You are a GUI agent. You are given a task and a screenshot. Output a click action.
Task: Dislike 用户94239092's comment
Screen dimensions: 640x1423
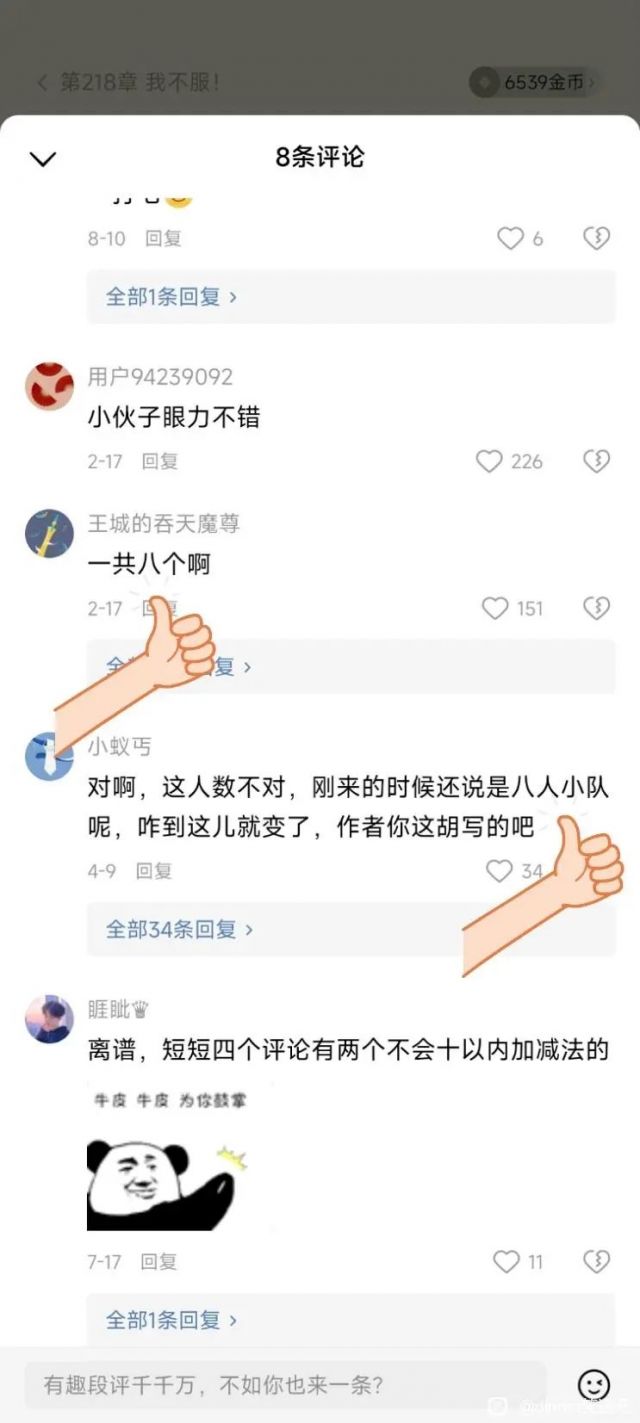click(x=597, y=461)
